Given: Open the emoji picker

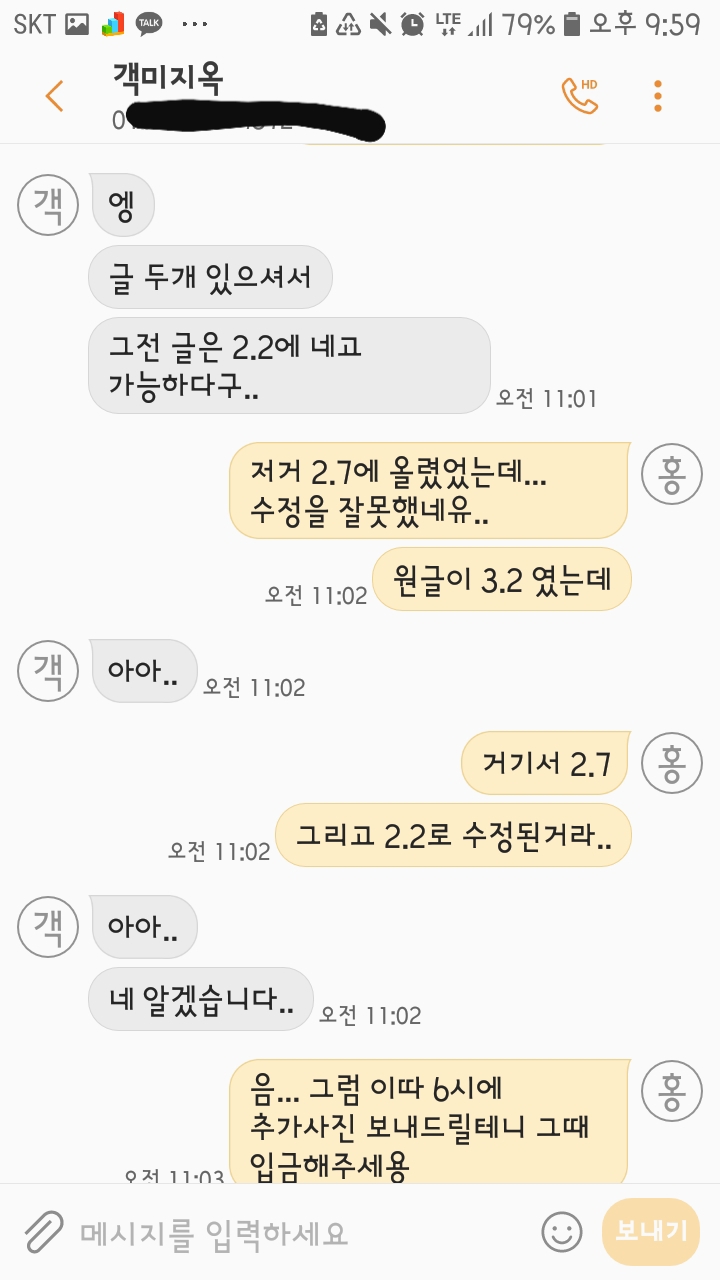Looking at the screenshot, I should pos(562,1232).
